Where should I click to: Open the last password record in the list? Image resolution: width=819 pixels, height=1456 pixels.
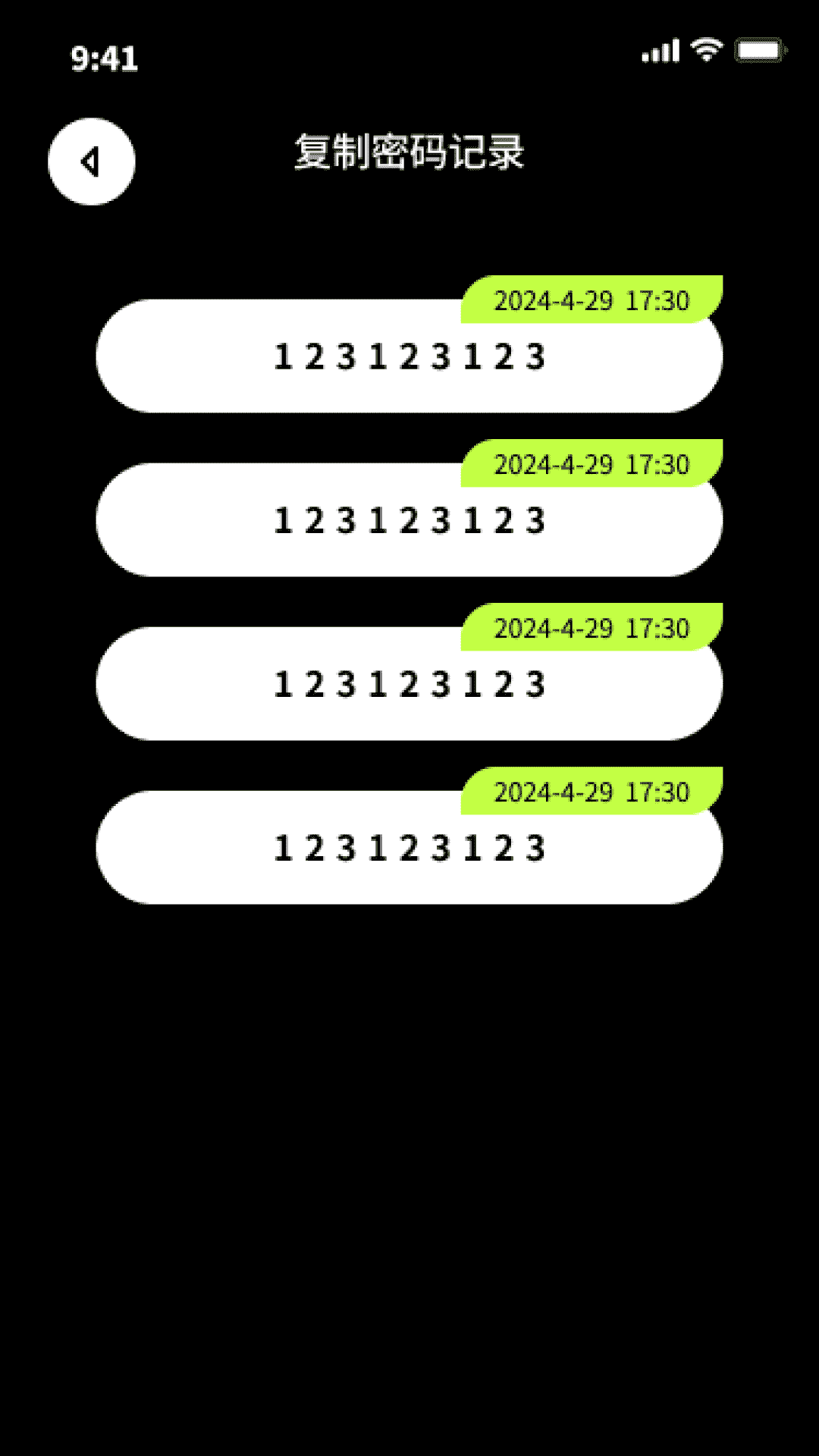coord(409,849)
